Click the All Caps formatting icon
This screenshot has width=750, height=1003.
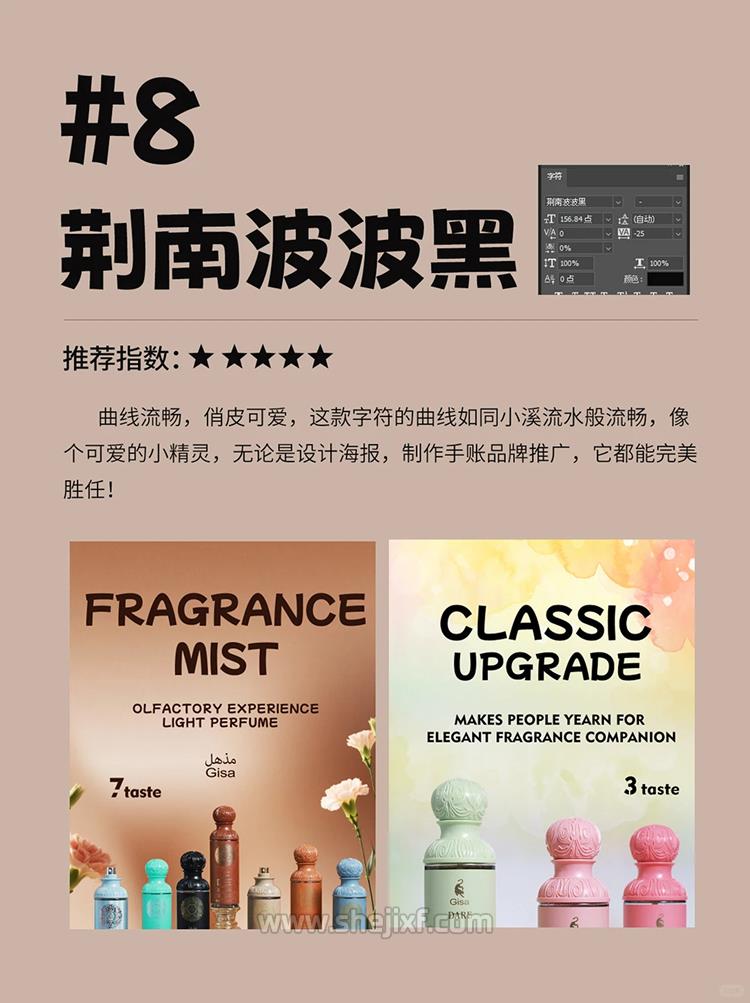[590, 293]
